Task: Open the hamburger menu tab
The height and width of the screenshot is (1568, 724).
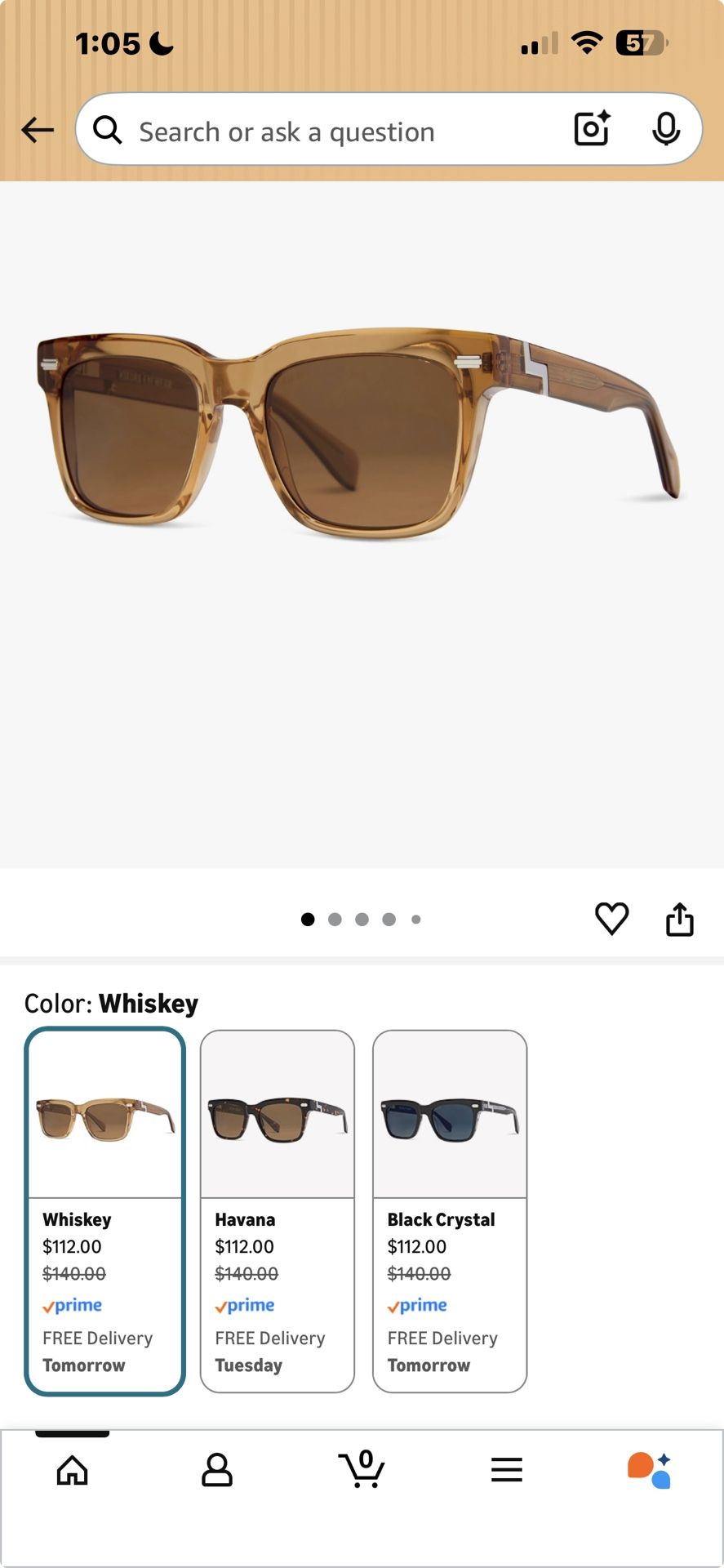Action: point(506,1470)
